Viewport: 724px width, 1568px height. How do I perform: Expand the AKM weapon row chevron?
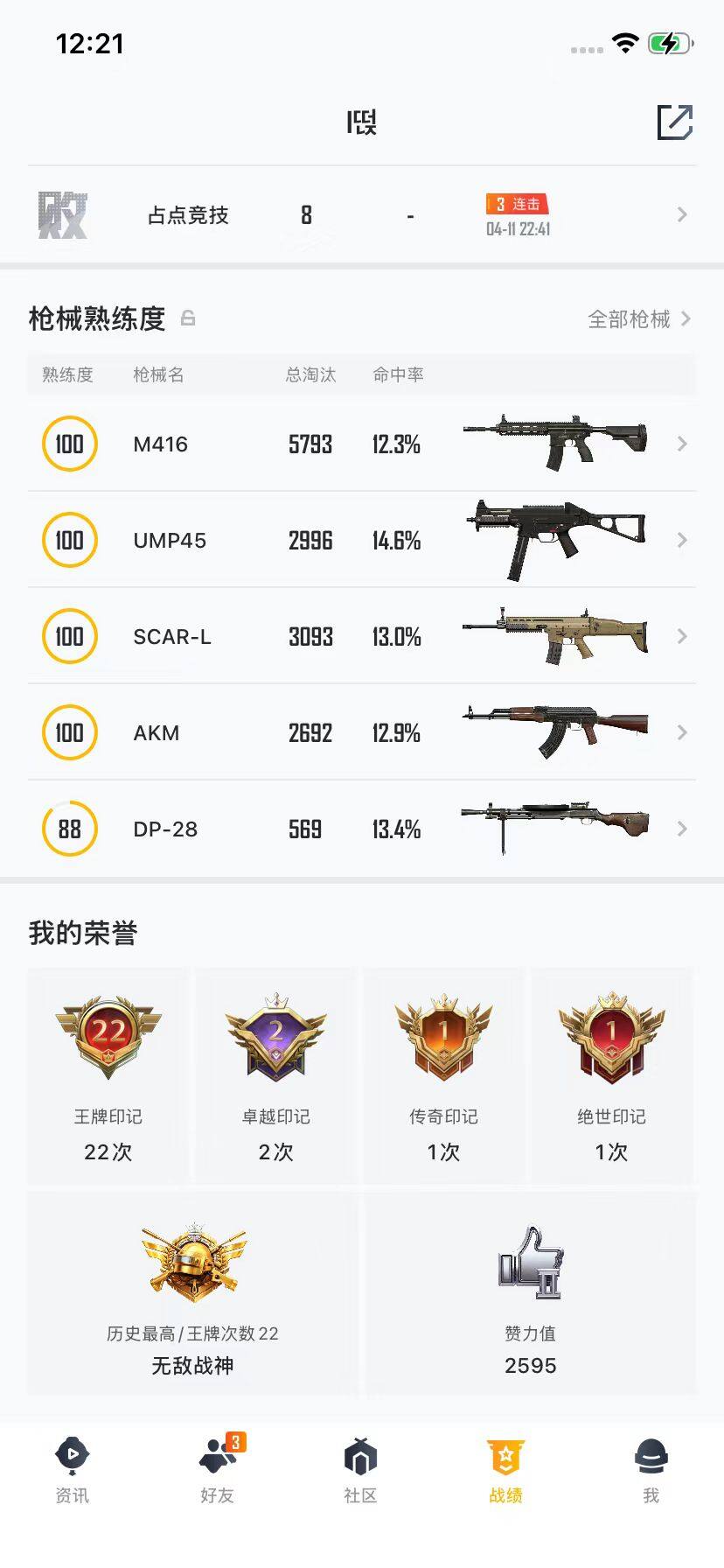click(683, 732)
